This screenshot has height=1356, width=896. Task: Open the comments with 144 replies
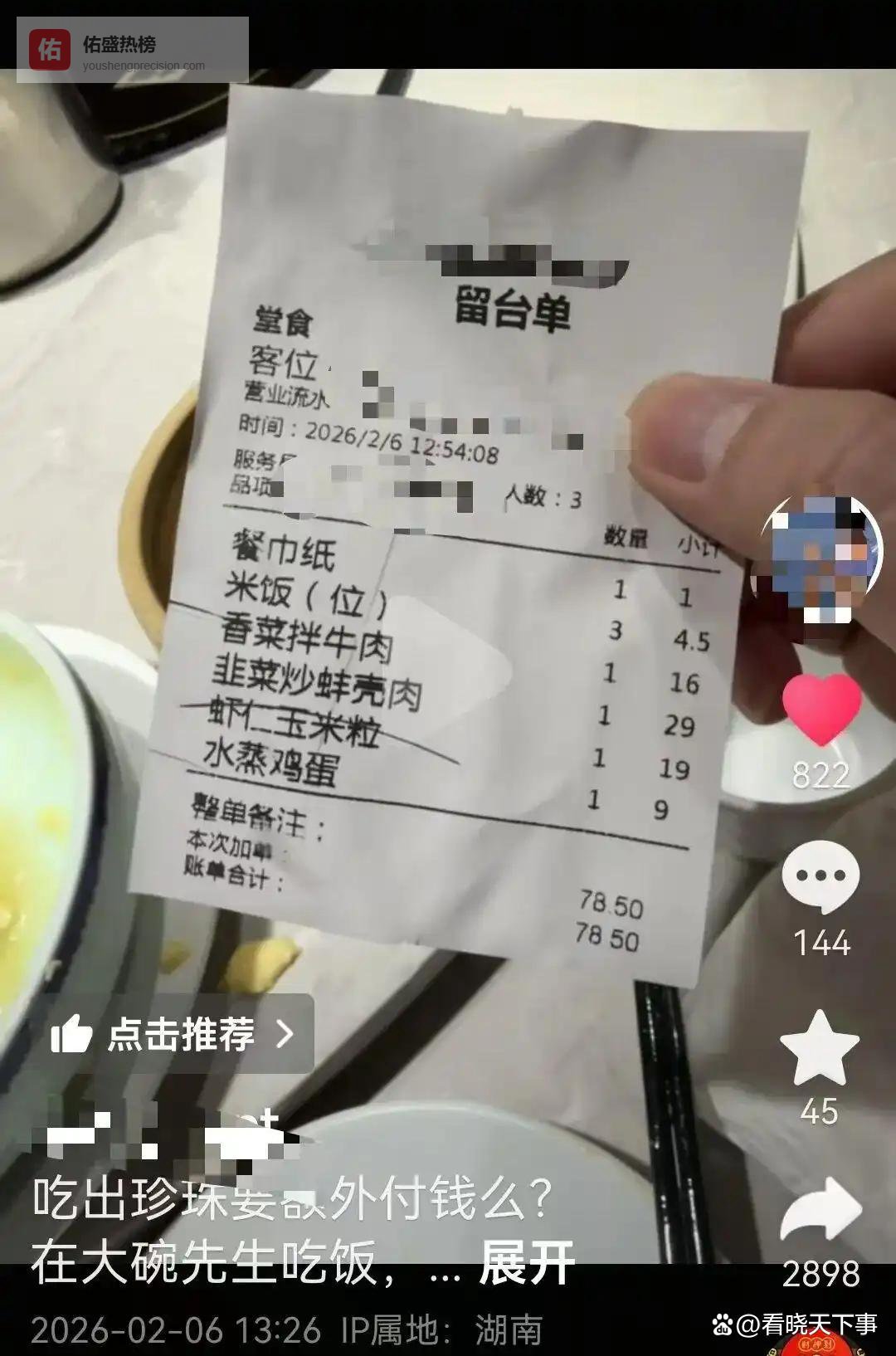pos(821,876)
